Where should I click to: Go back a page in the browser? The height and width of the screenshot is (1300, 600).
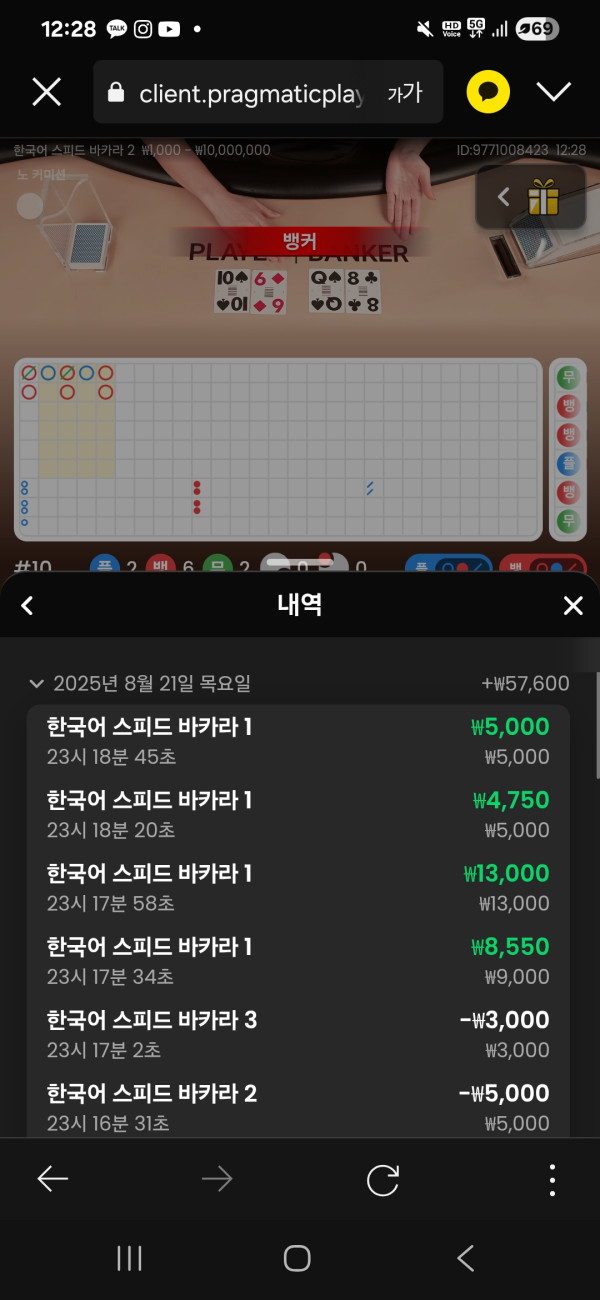click(x=52, y=1180)
